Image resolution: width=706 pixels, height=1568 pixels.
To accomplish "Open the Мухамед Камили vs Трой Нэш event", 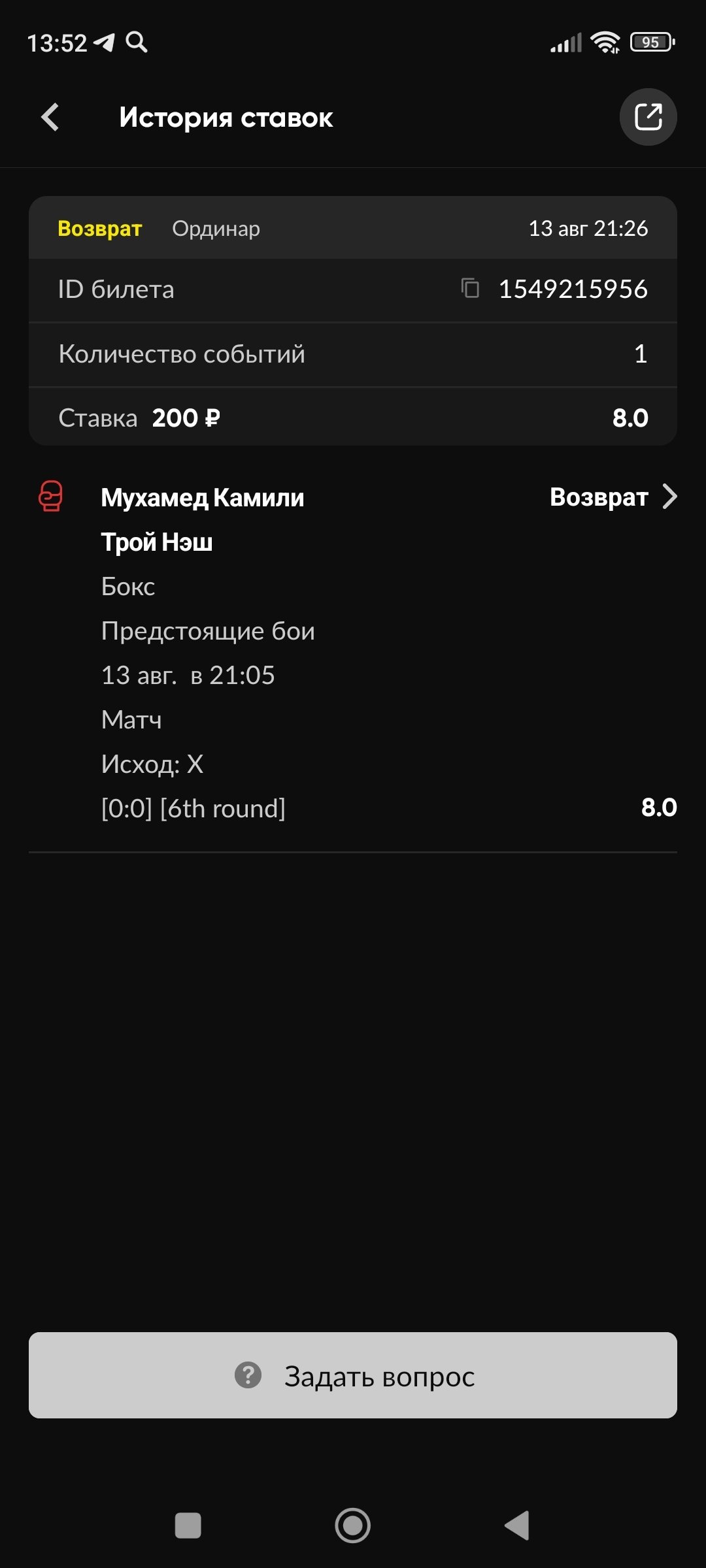I will 669,497.
